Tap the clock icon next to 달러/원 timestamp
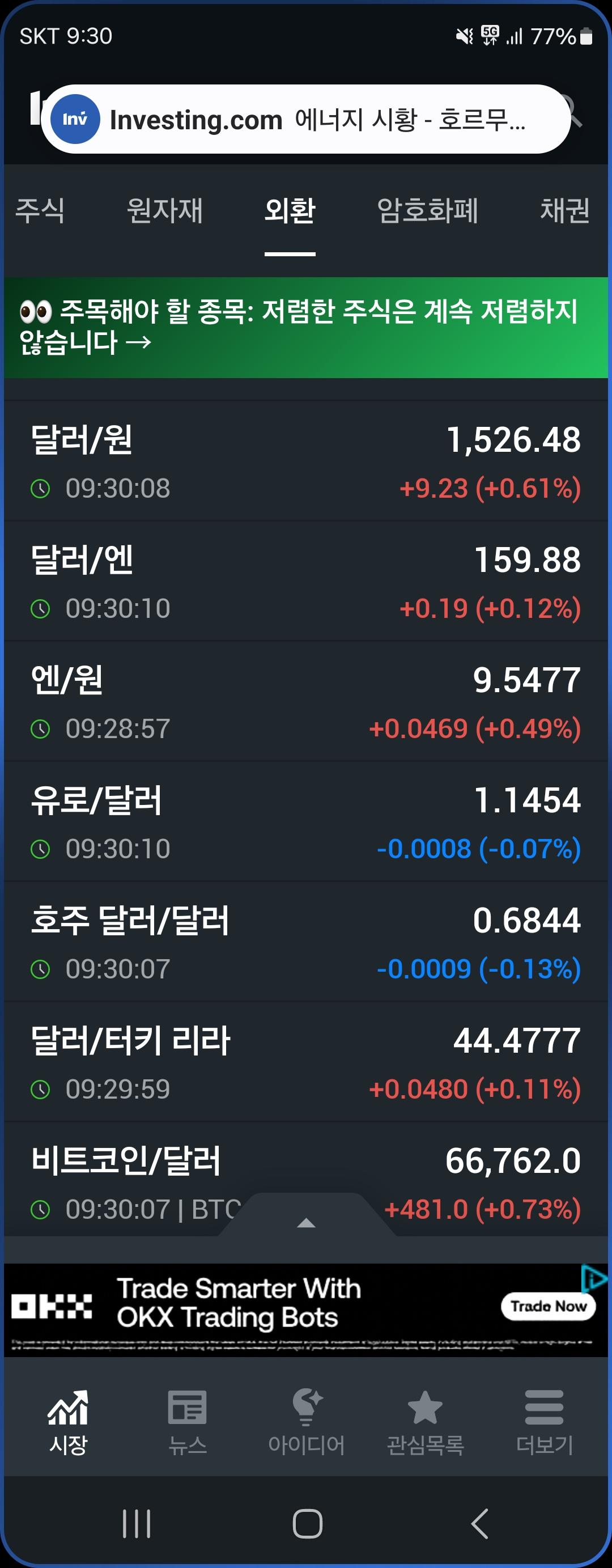Screen dimensions: 612x1568 (x=40, y=489)
